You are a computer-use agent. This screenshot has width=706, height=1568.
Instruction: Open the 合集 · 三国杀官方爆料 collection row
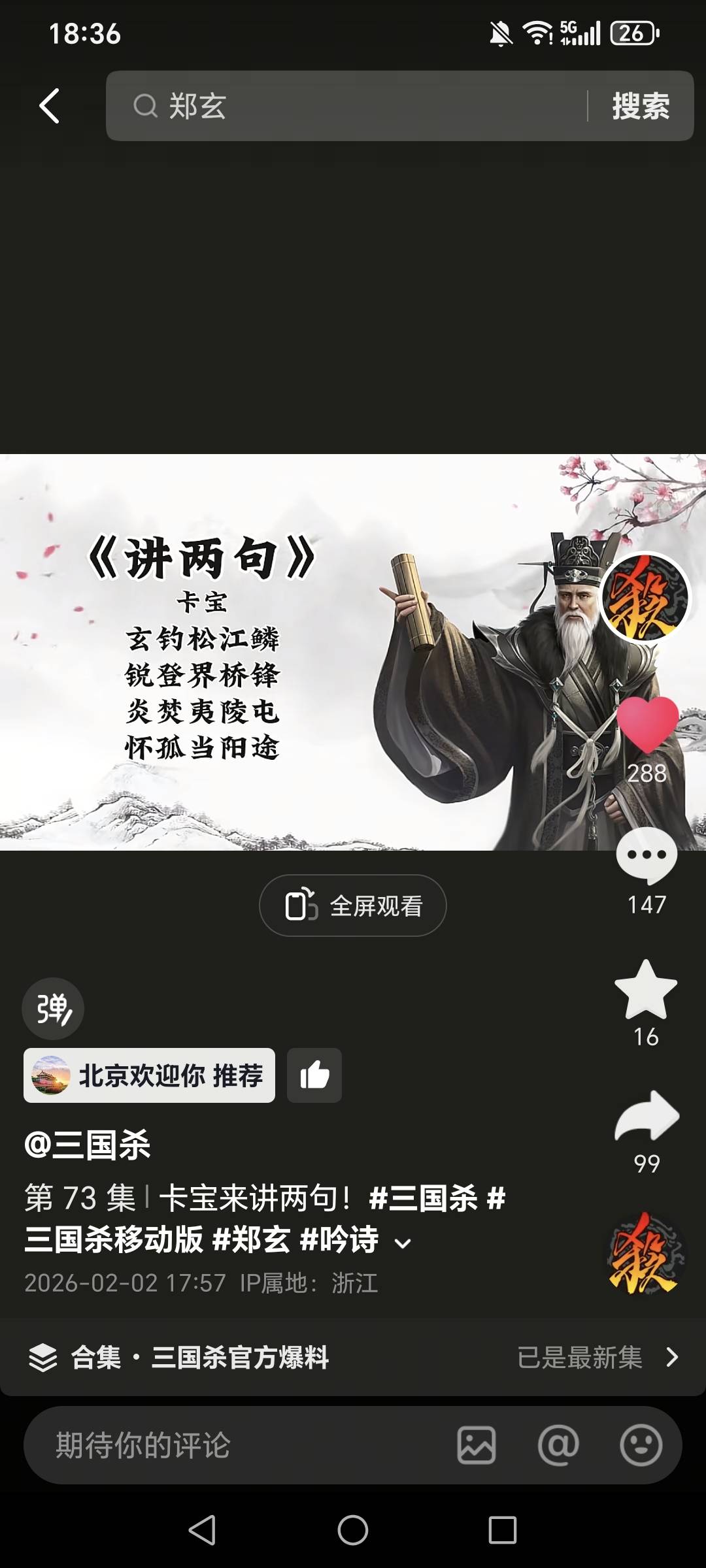click(x=353, y=1358)
